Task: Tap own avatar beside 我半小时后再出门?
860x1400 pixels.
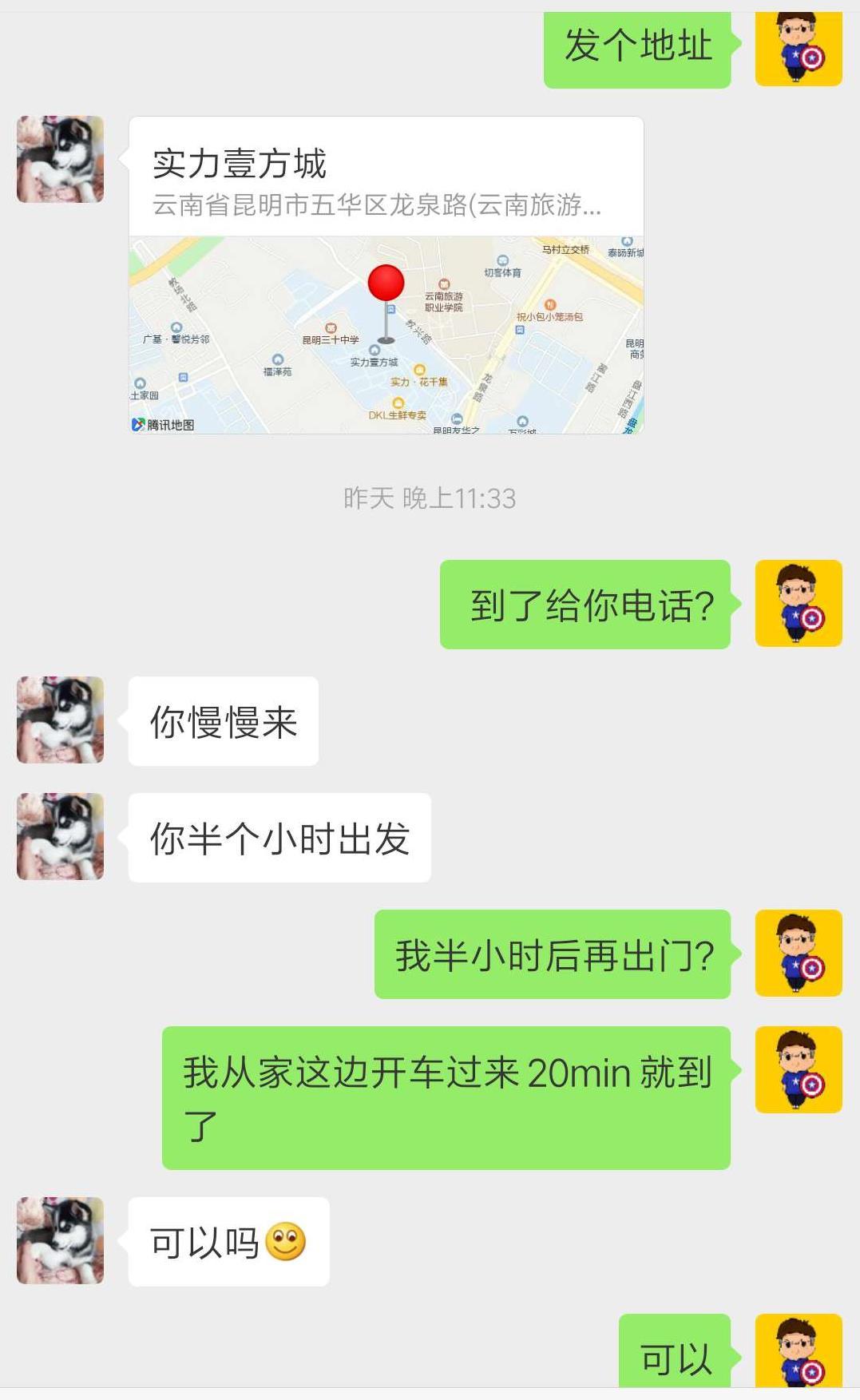Action: [x=799, y=953]
